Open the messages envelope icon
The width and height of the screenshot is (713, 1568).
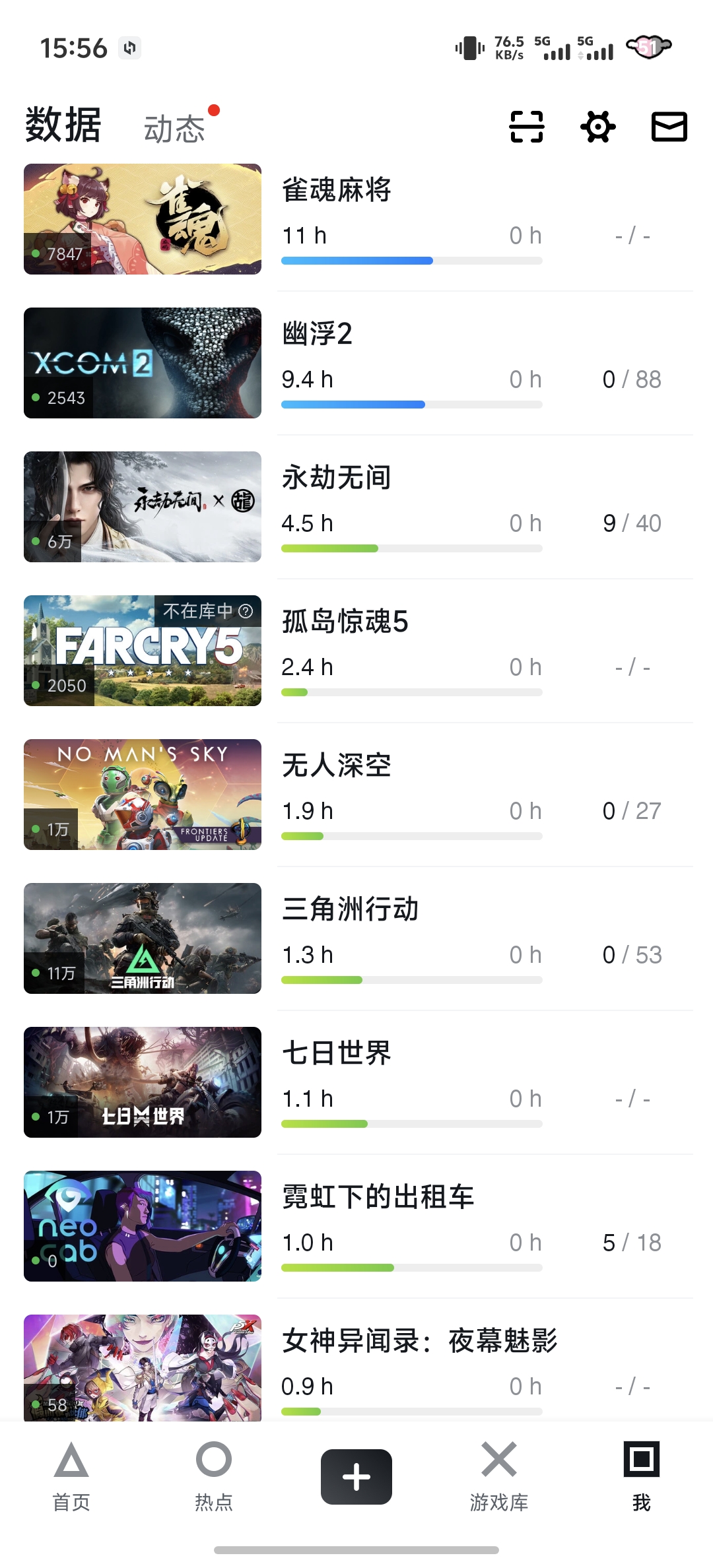[x=669, y=127]
